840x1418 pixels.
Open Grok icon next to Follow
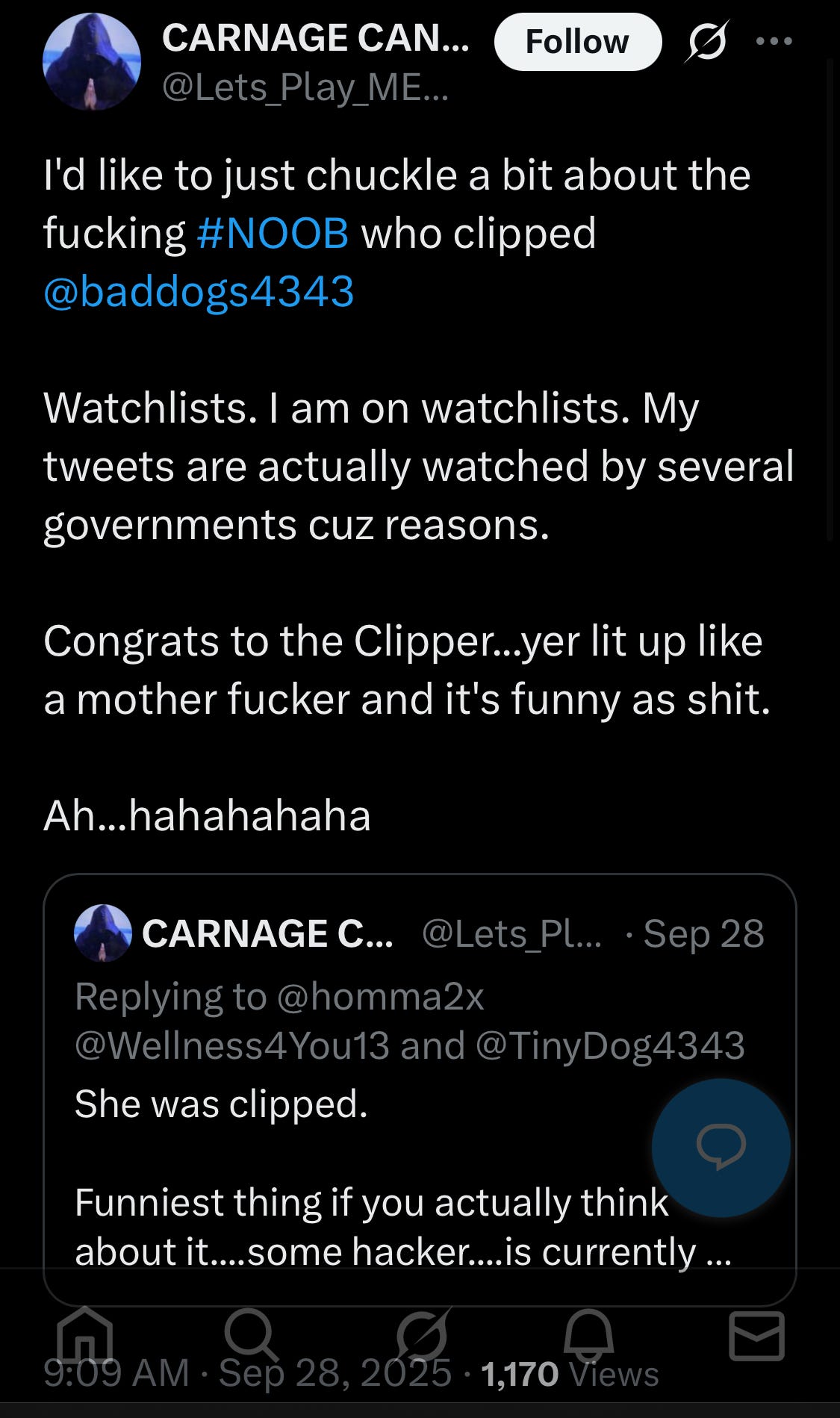tap(706, 42)
